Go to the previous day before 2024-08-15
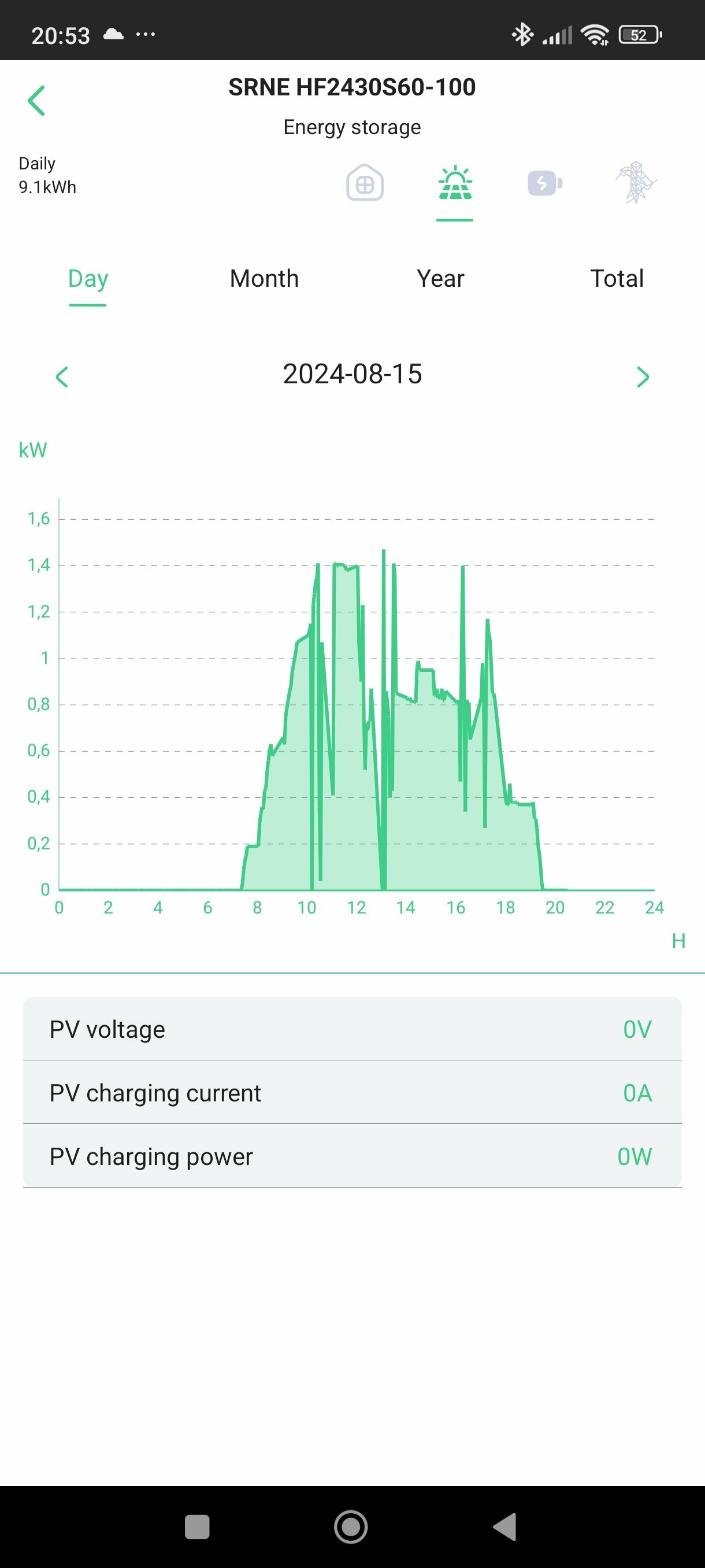Screen dimensions: 705x1568 tap(62, 377)
